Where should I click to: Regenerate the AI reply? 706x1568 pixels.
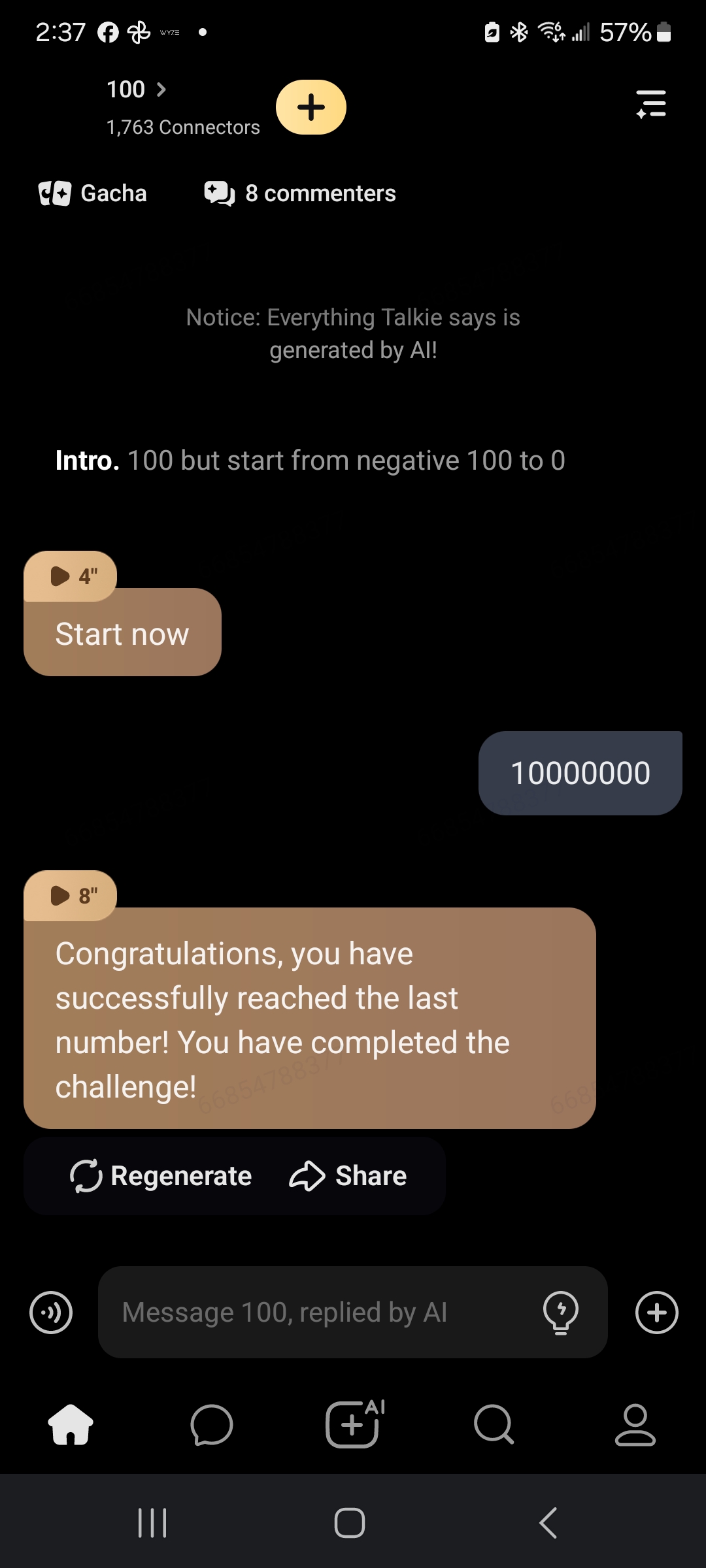pos(161,1176)
